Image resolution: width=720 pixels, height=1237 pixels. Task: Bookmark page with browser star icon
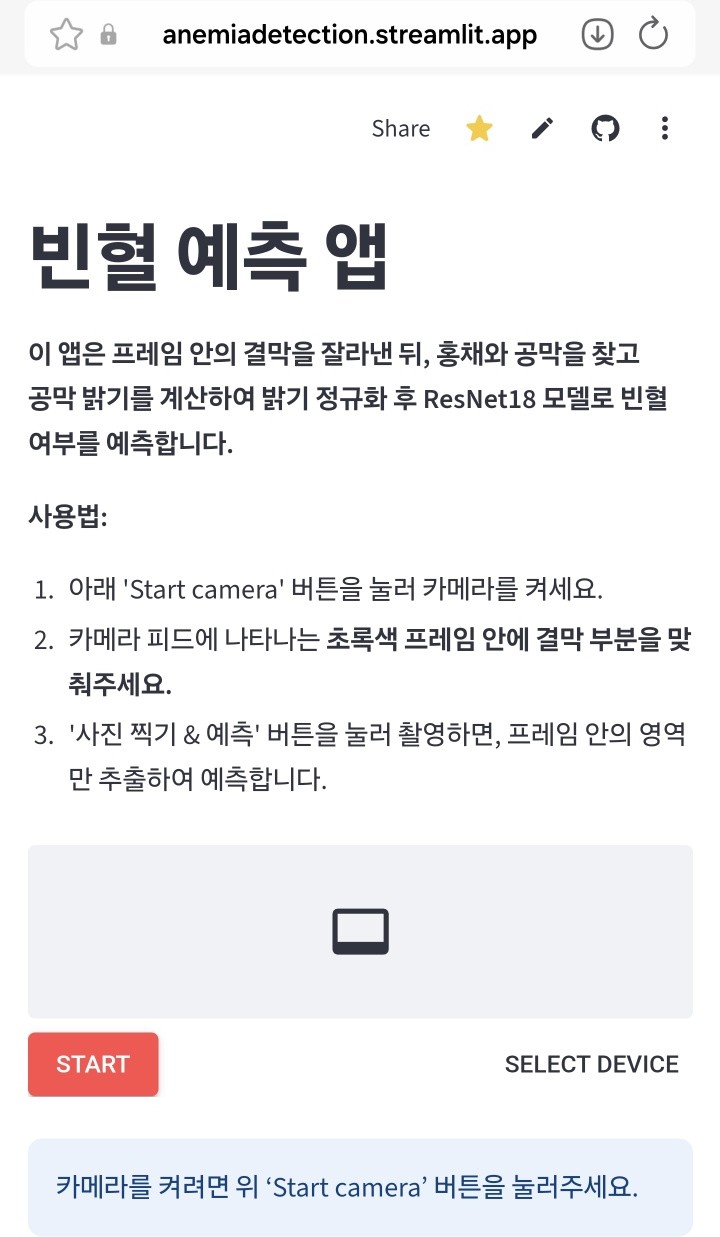point(66,35)
